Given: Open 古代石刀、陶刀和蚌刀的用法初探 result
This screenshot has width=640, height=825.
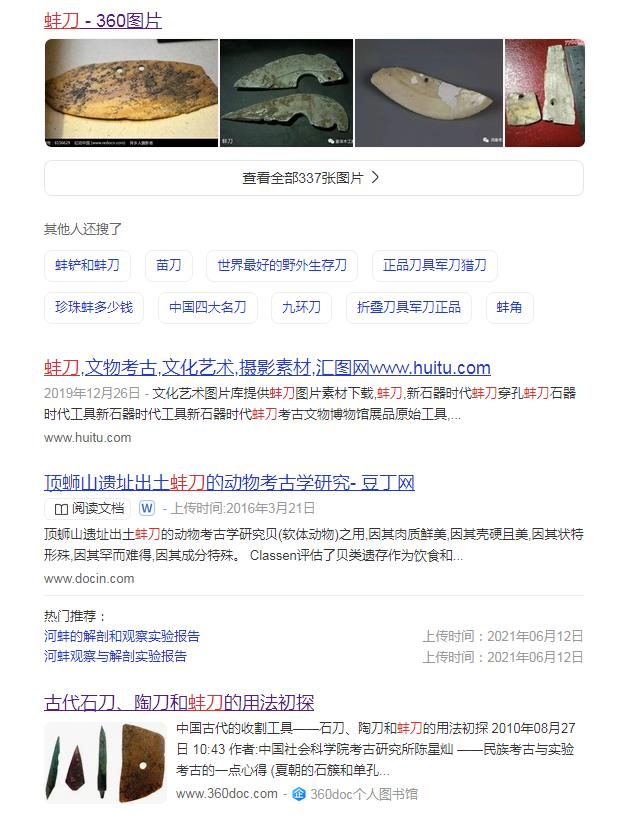Looking at the screenshot, I should [x=179, y=702].
